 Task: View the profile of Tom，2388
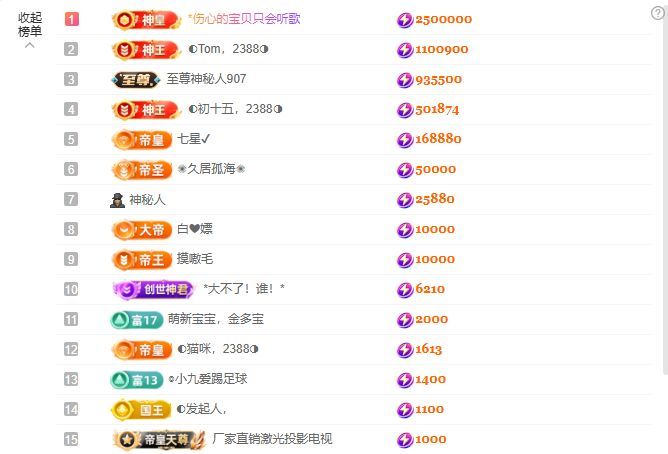click(228, 49)
